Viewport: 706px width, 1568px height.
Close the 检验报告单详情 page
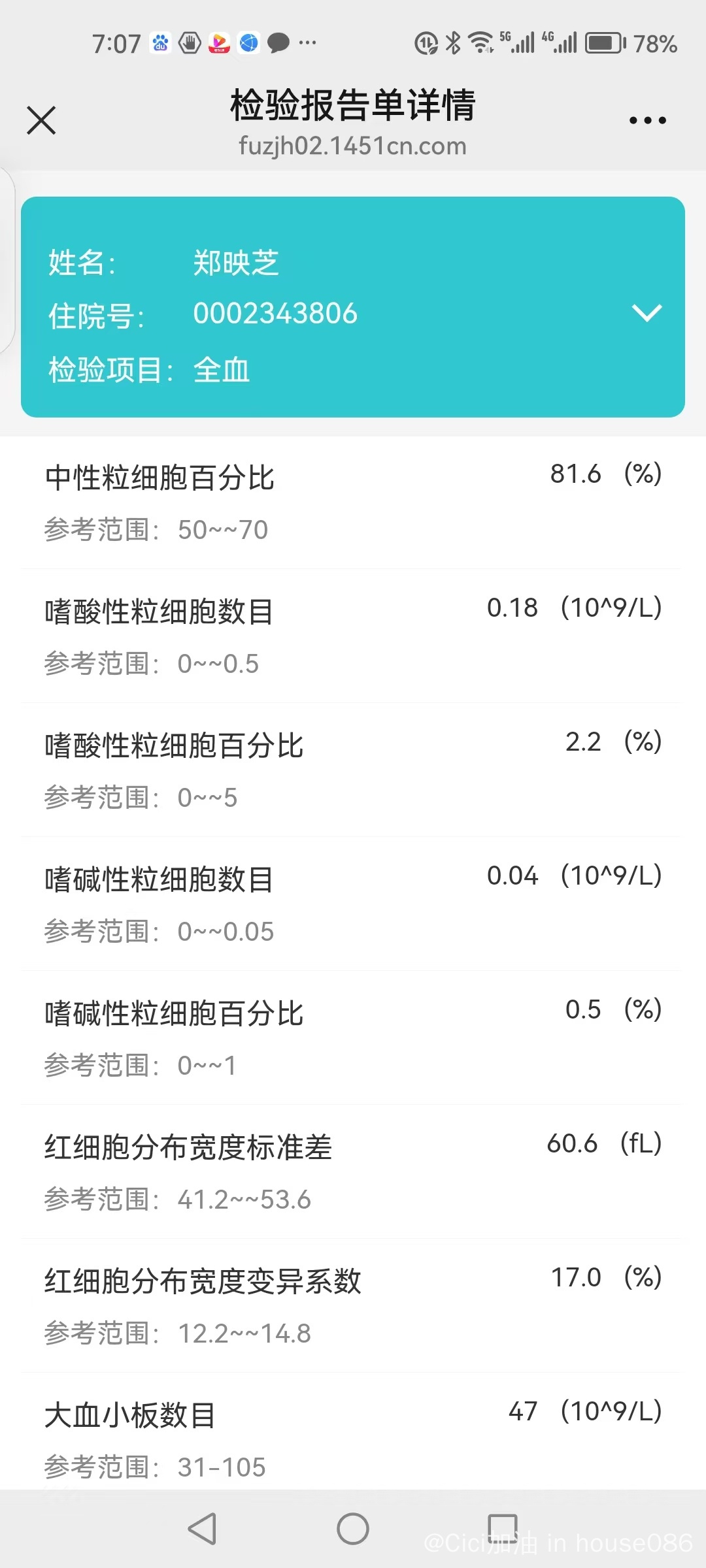click(41, 120)
